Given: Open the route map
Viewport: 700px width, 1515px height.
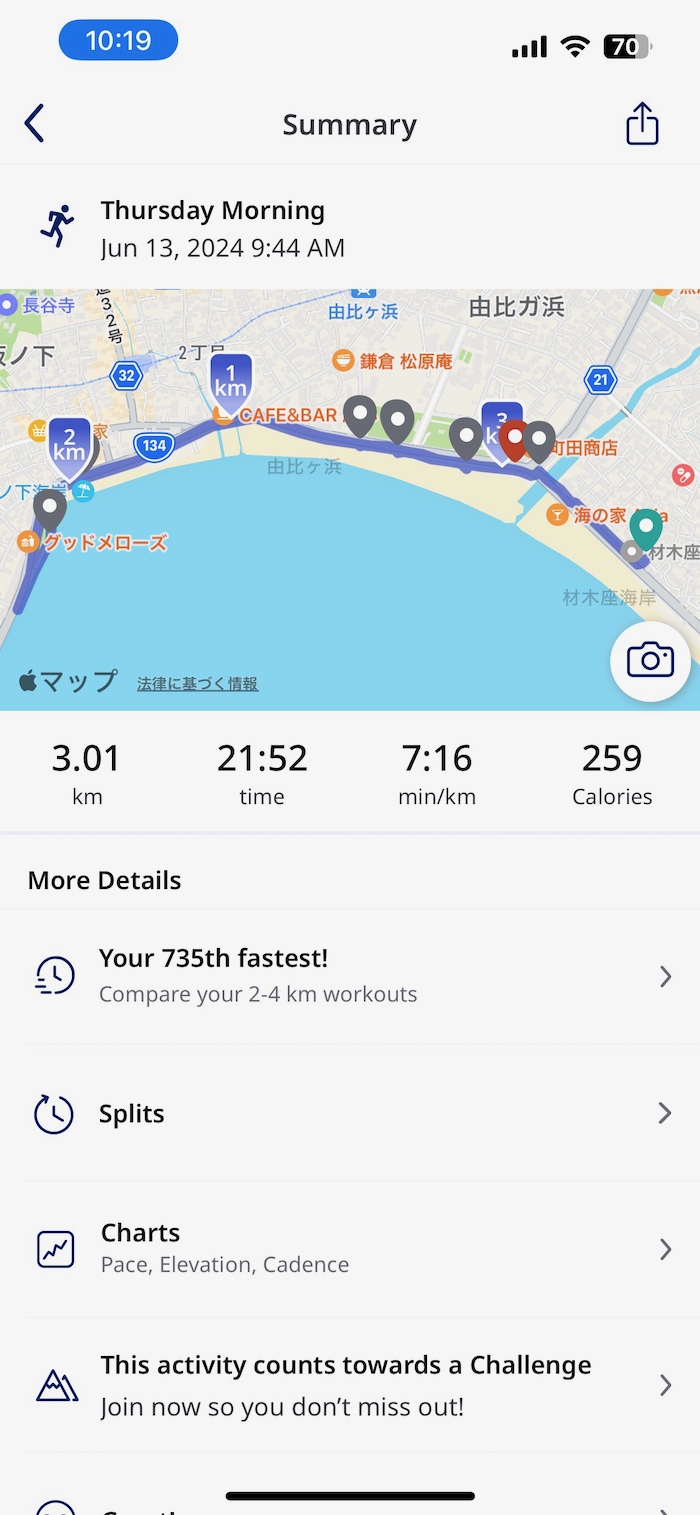Looking at the screenshot, I should click(300, 550).
